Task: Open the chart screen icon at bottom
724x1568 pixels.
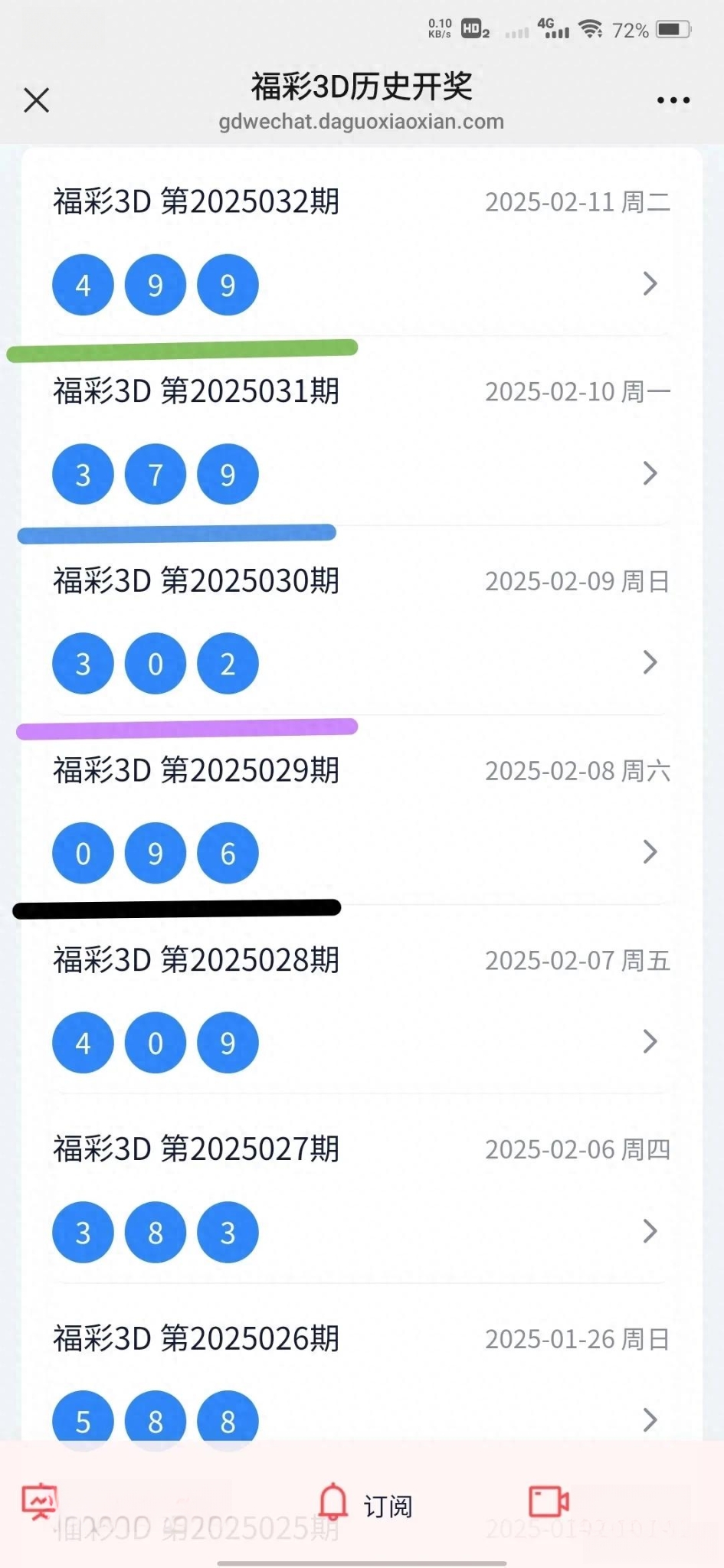Action: click(40, 1501)
